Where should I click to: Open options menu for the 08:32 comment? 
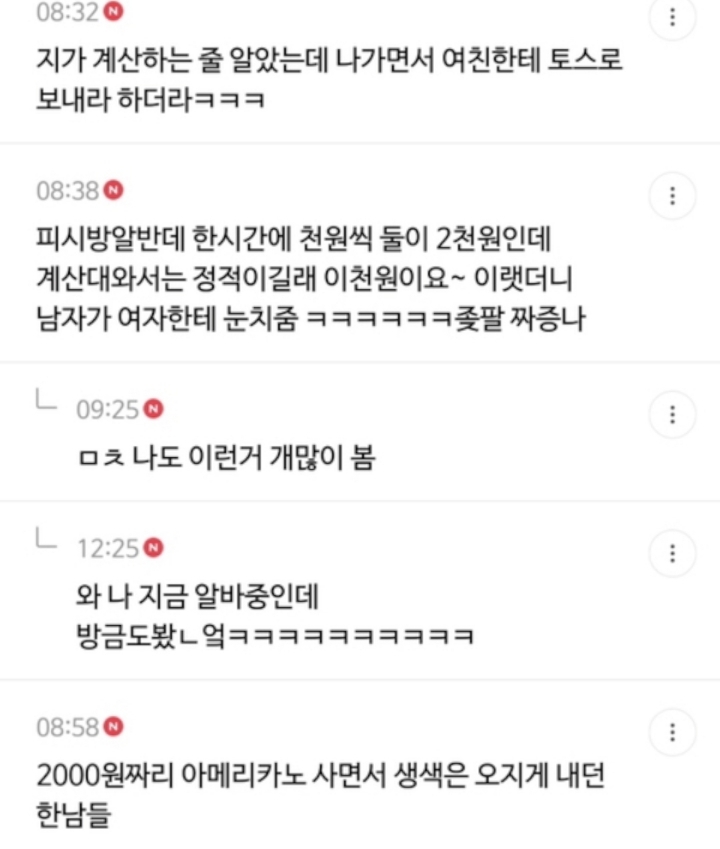672,17
